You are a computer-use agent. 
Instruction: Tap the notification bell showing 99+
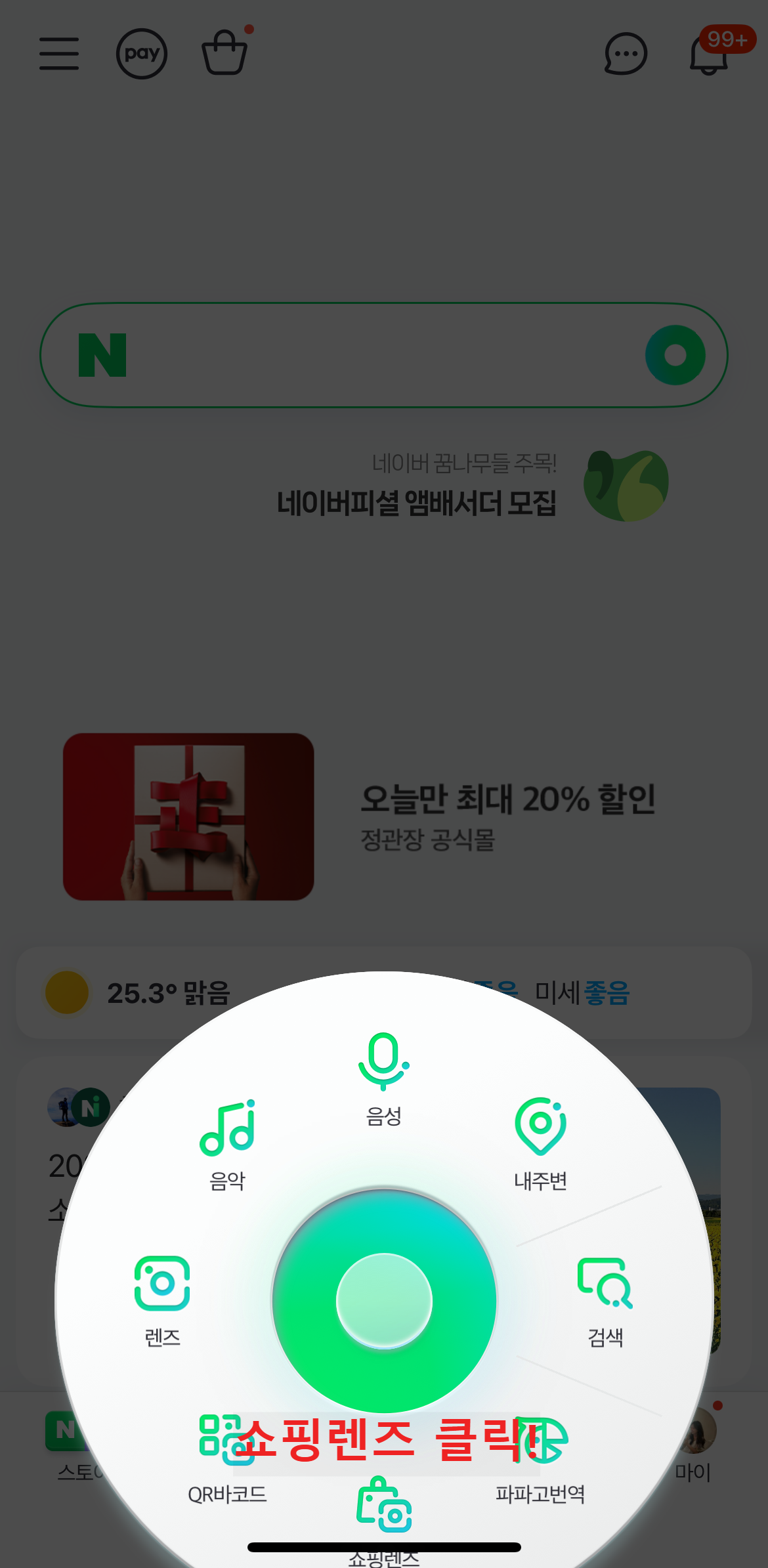pos(708,54)
